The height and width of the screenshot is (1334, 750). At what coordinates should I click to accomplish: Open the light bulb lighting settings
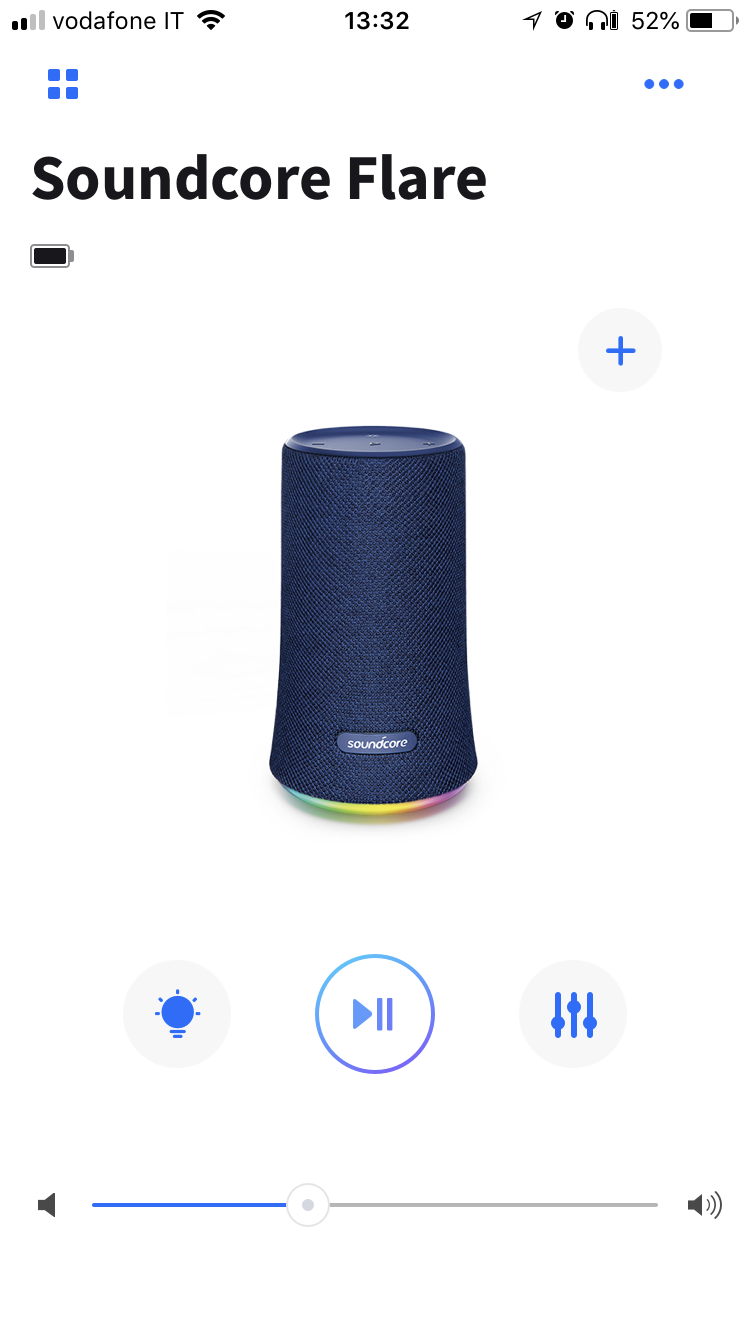pos(177,1014)
